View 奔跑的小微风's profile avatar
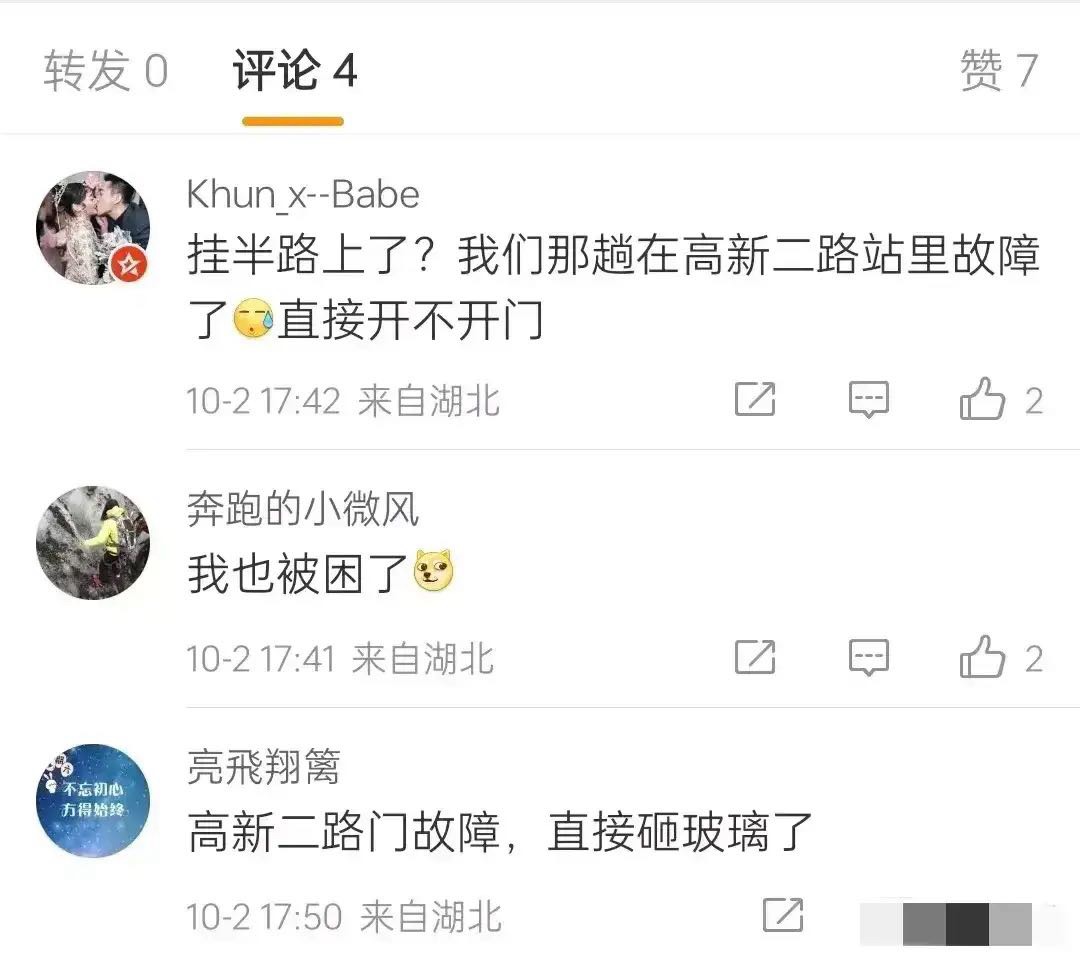This screenshot has height=953, width=1080. [x=93, y=543]
